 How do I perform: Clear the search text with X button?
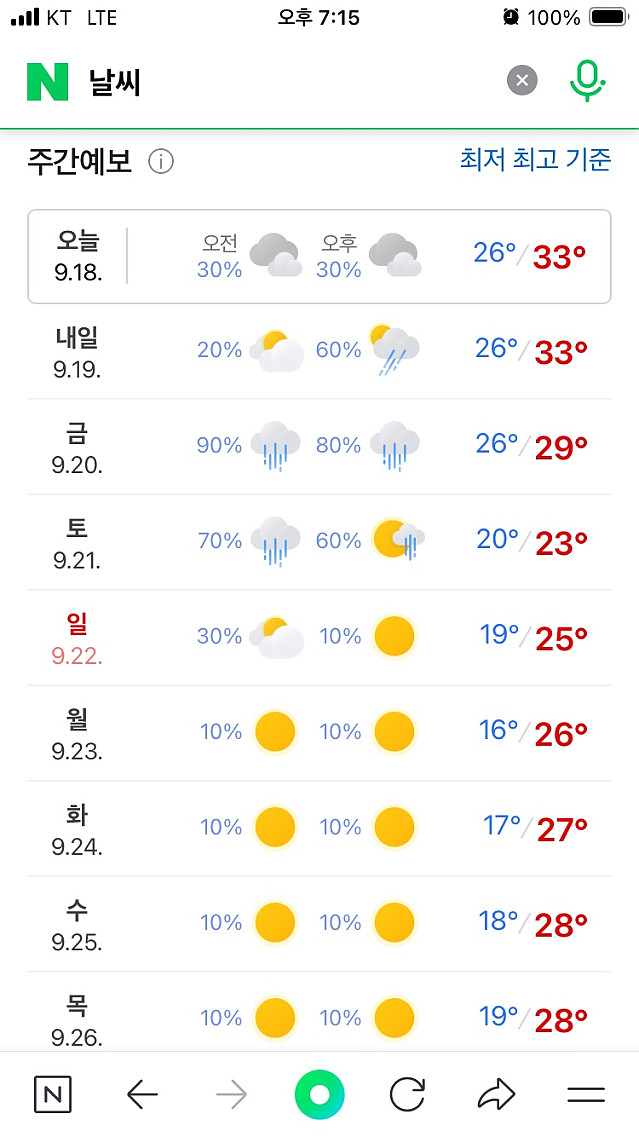point(522,81)
